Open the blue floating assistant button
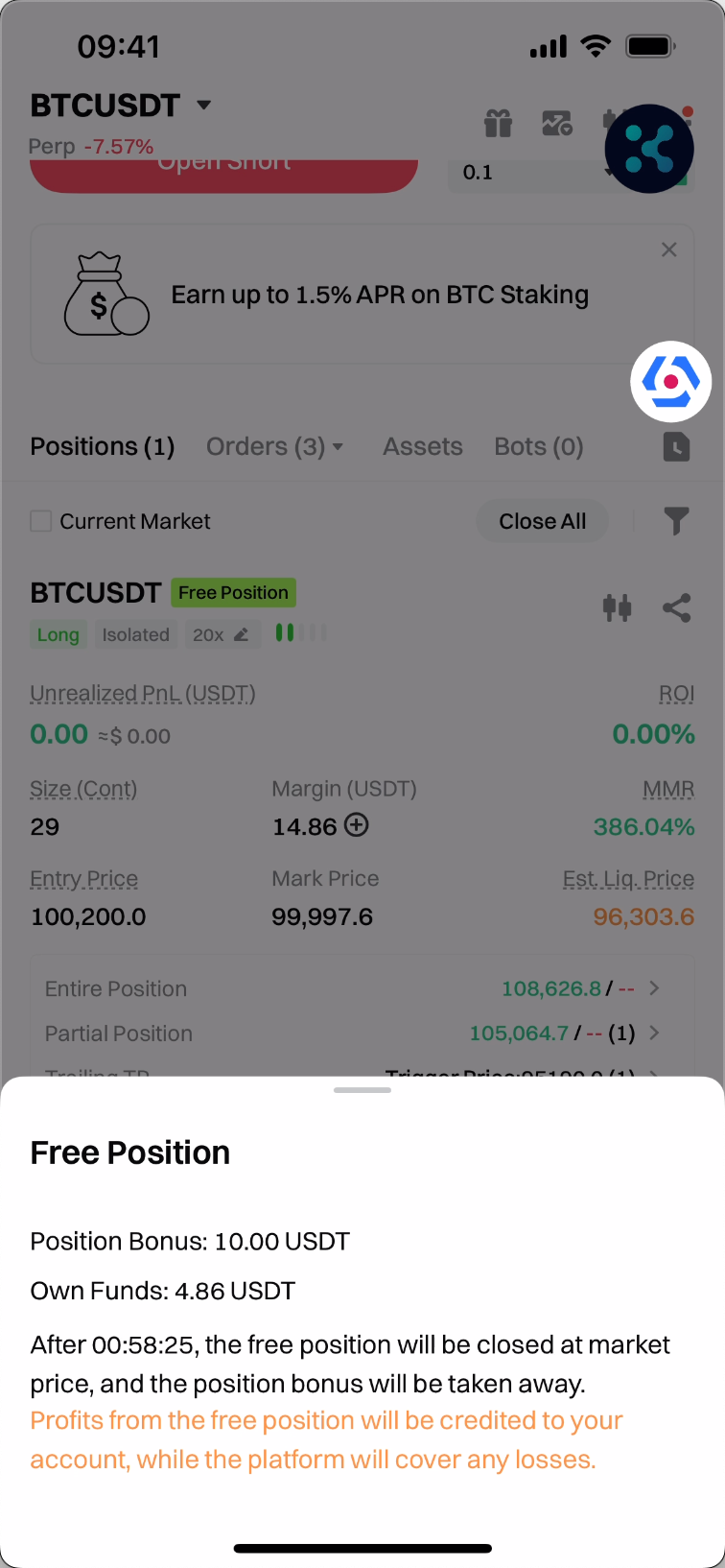 (670, 382)
